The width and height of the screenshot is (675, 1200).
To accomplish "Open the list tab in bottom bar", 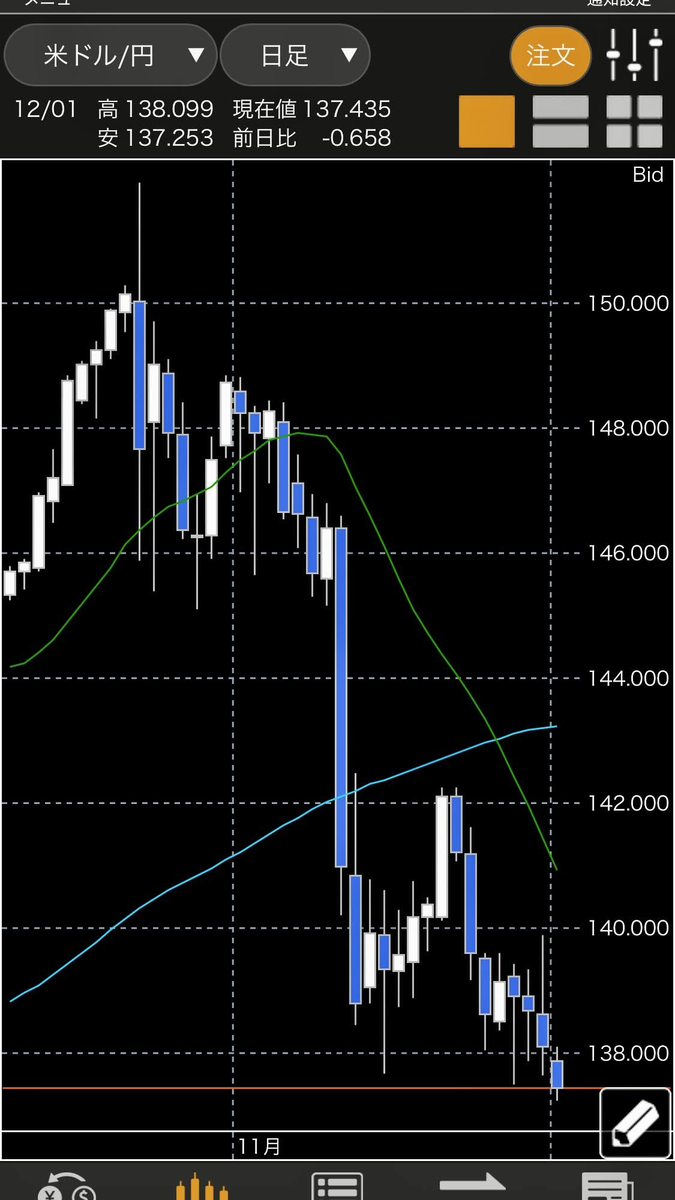I will (x=337, y=1188).
